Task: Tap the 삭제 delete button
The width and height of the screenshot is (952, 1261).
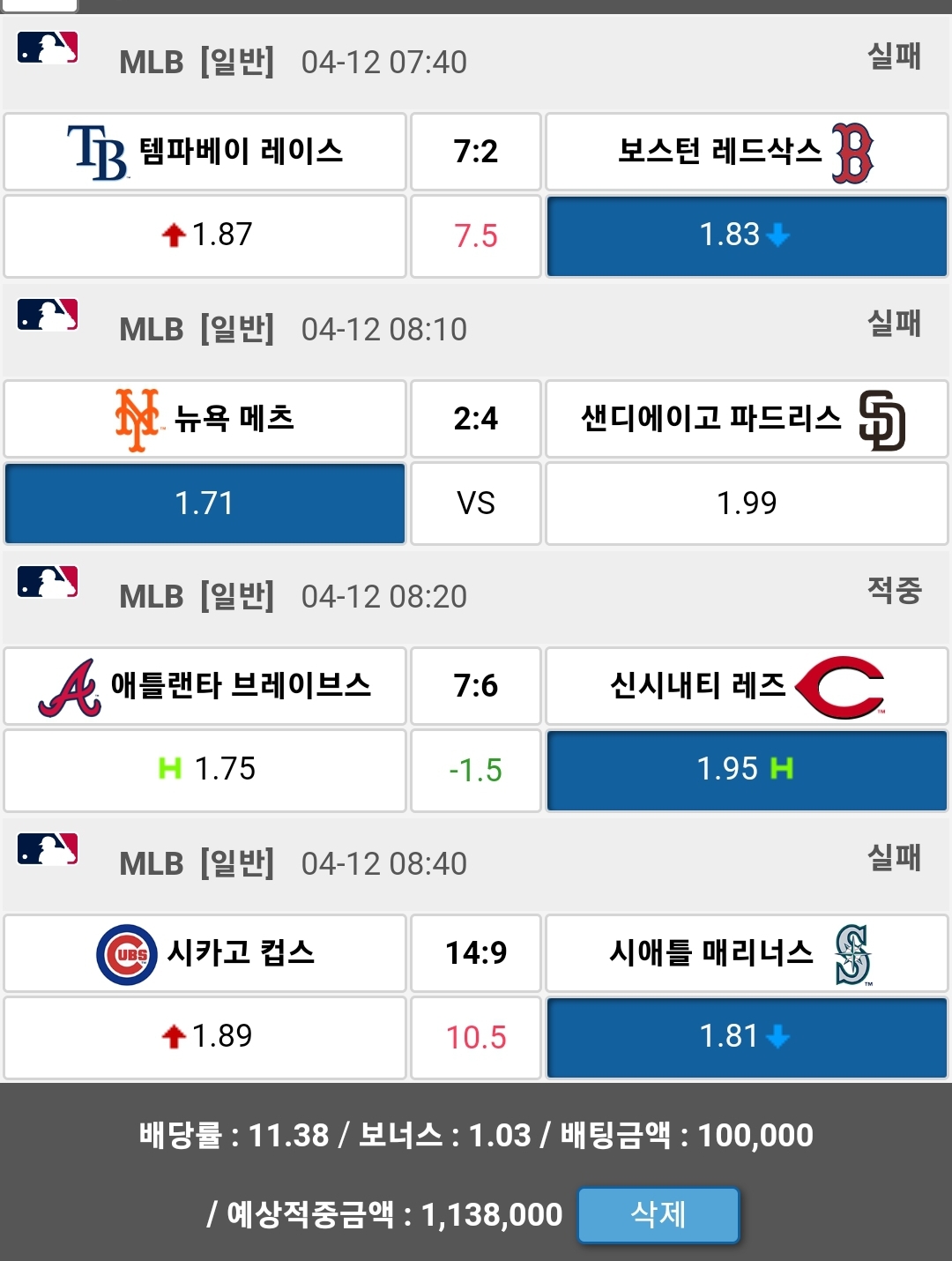Action: click(x=658, y=1214)
